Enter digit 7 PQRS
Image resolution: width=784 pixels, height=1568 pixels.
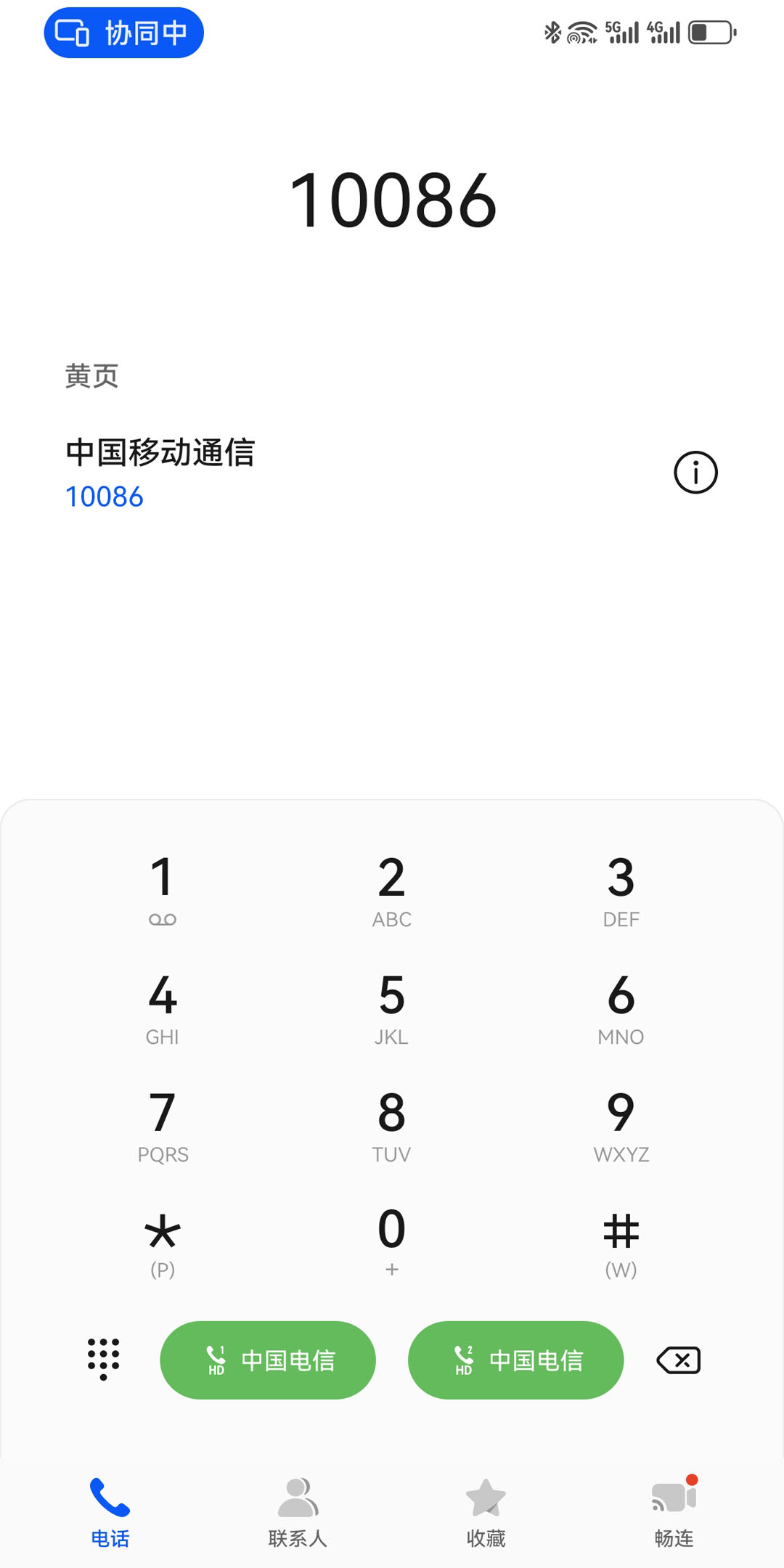(x=162, y=1125)
